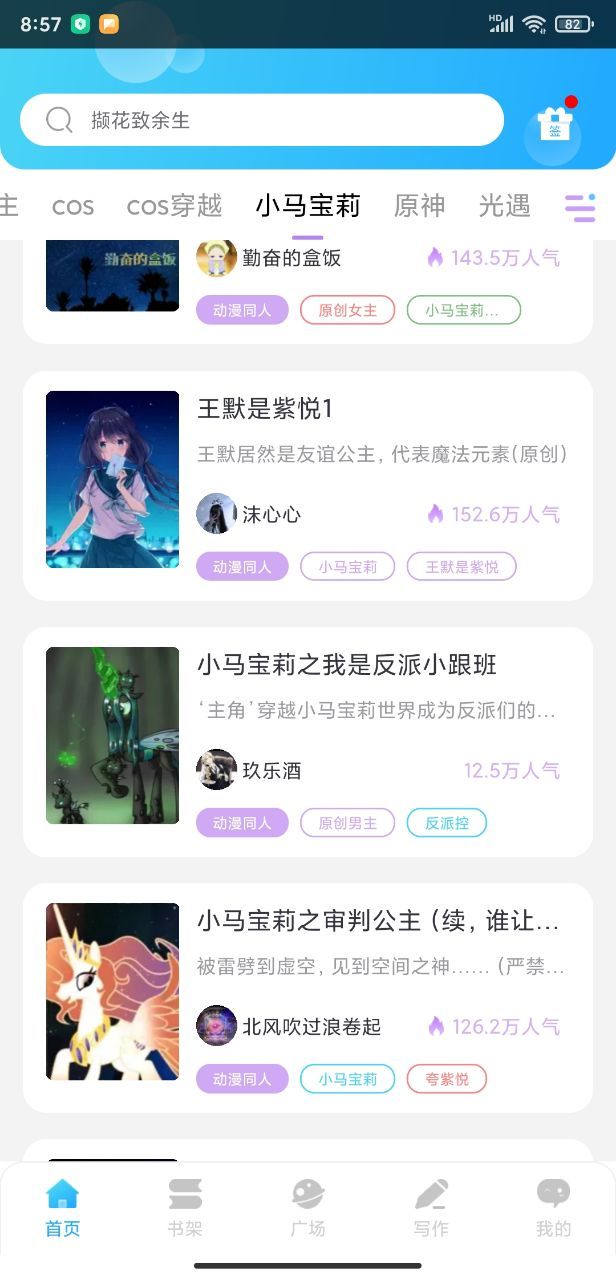Image resolution: width=616 pixels, height=1280 pixels.
Task: Tap the 王默是紫悦 tag chip
Action: coord(462,567)
